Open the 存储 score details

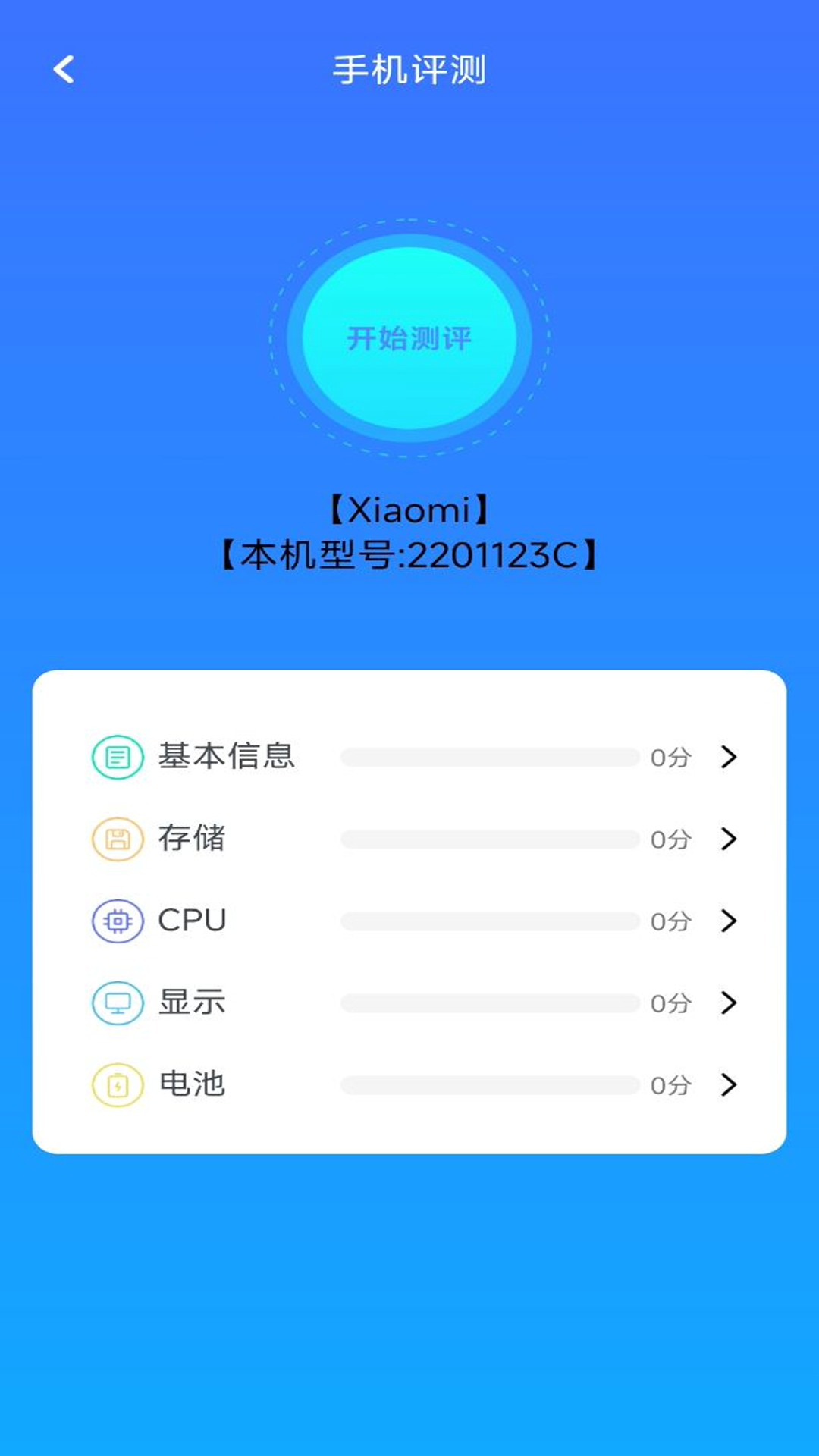[x=409, y=839]
